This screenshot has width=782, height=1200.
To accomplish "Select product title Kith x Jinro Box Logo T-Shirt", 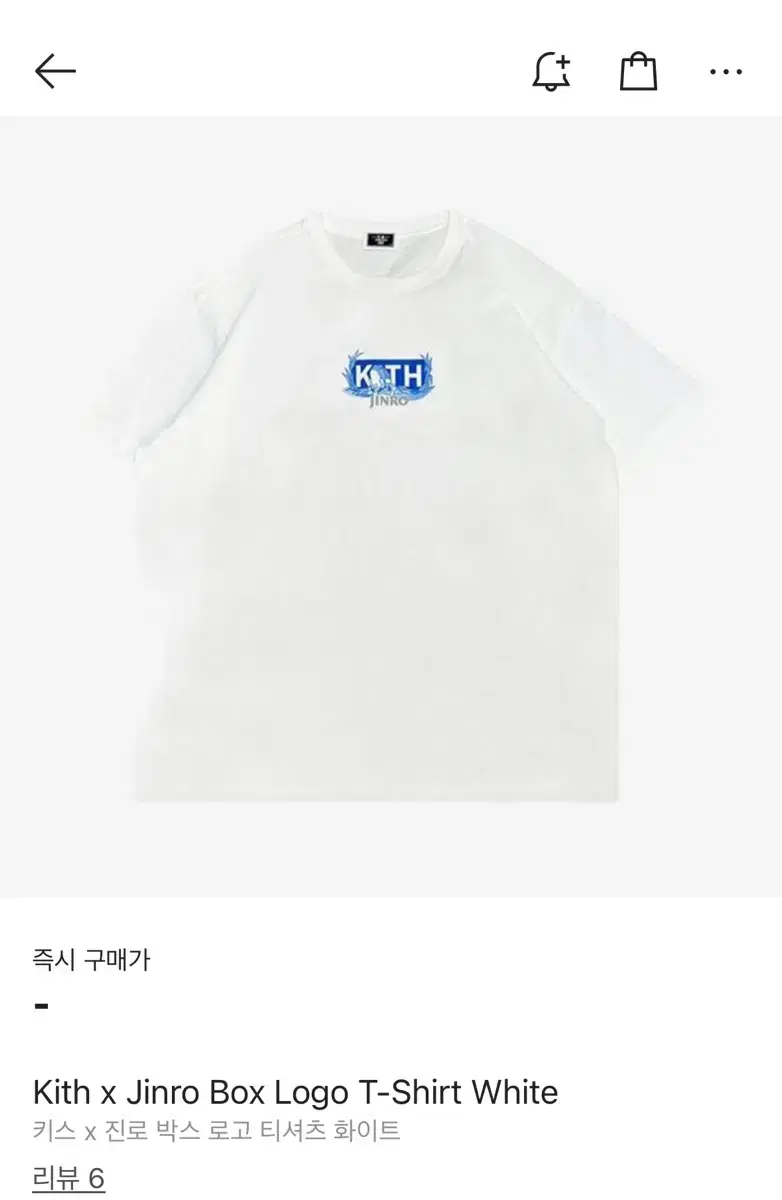I will [x=294, y=1092].
